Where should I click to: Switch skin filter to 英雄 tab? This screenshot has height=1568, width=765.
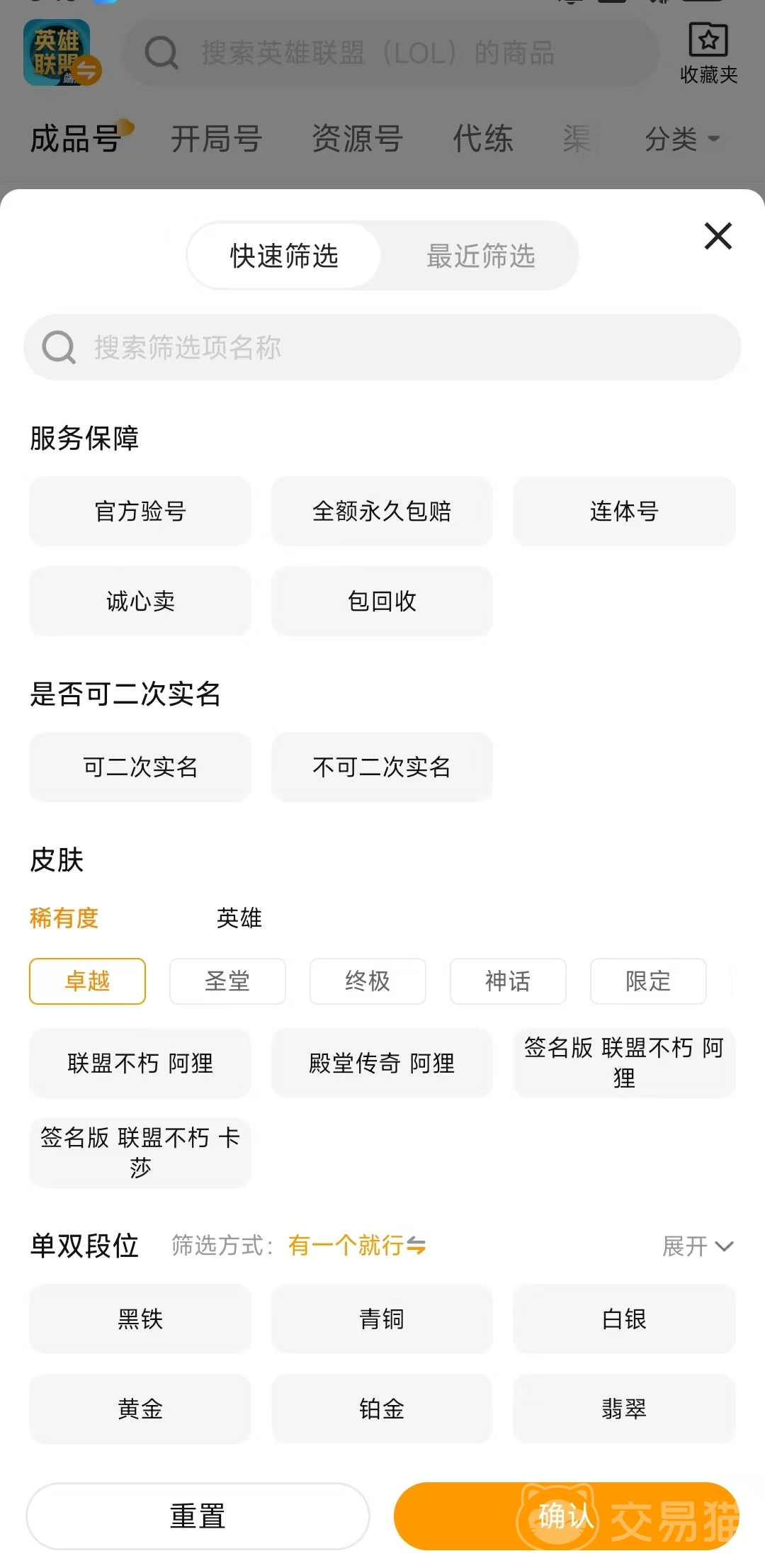pyautogui.click(x=239, y=918)
